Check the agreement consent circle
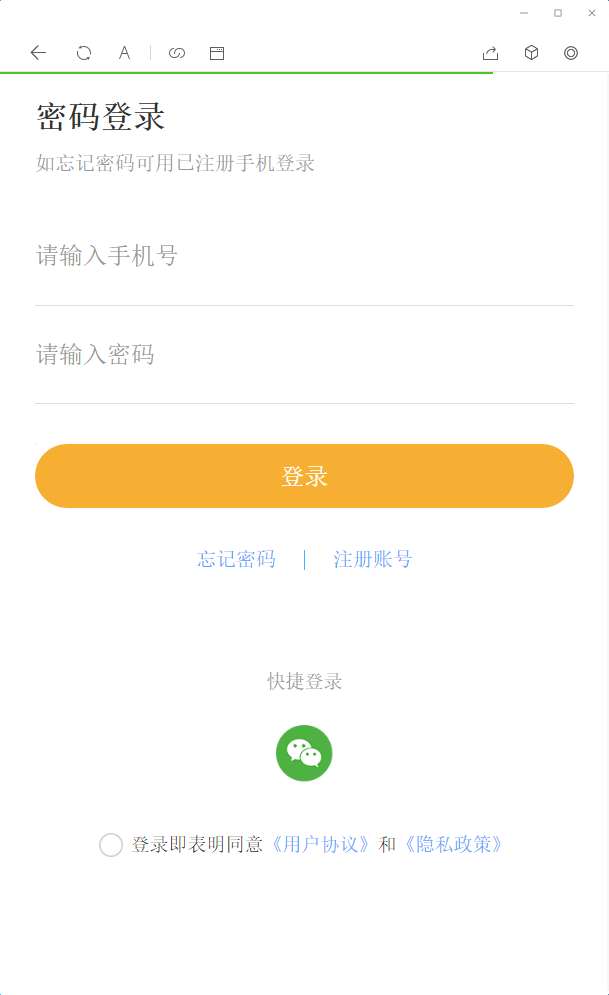 (111, 845)
